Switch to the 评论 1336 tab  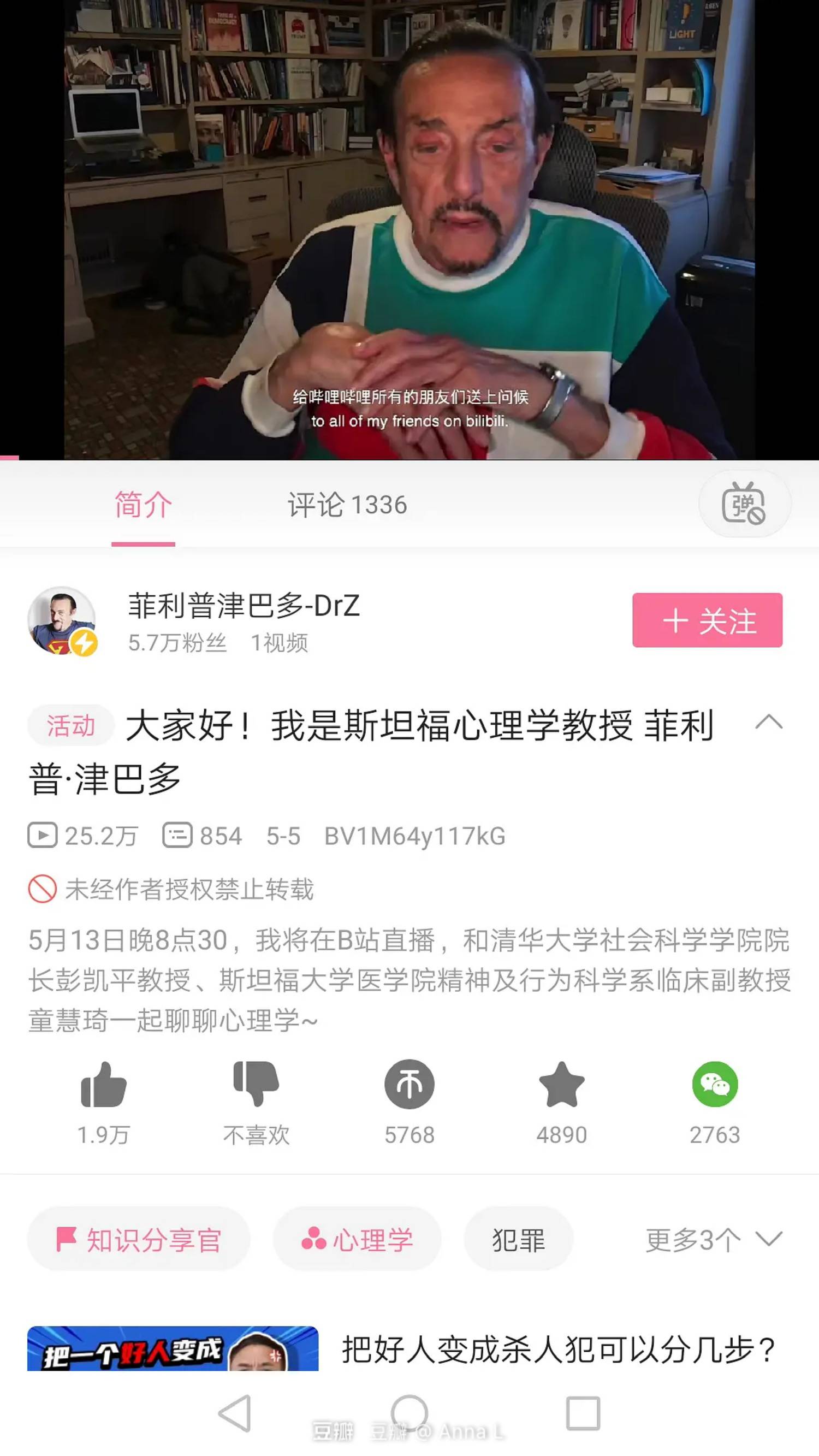(347, 504)
